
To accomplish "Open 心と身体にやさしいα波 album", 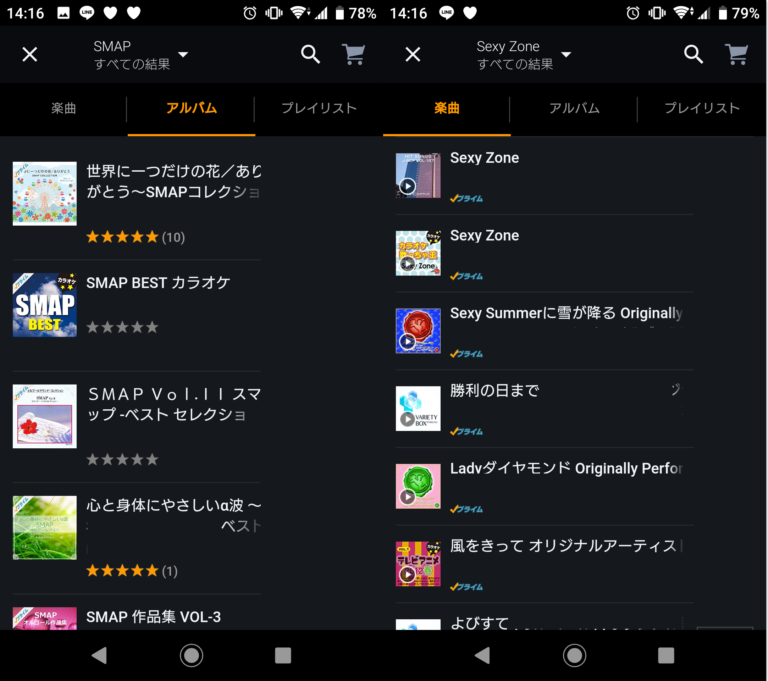I will coord(172,516).
